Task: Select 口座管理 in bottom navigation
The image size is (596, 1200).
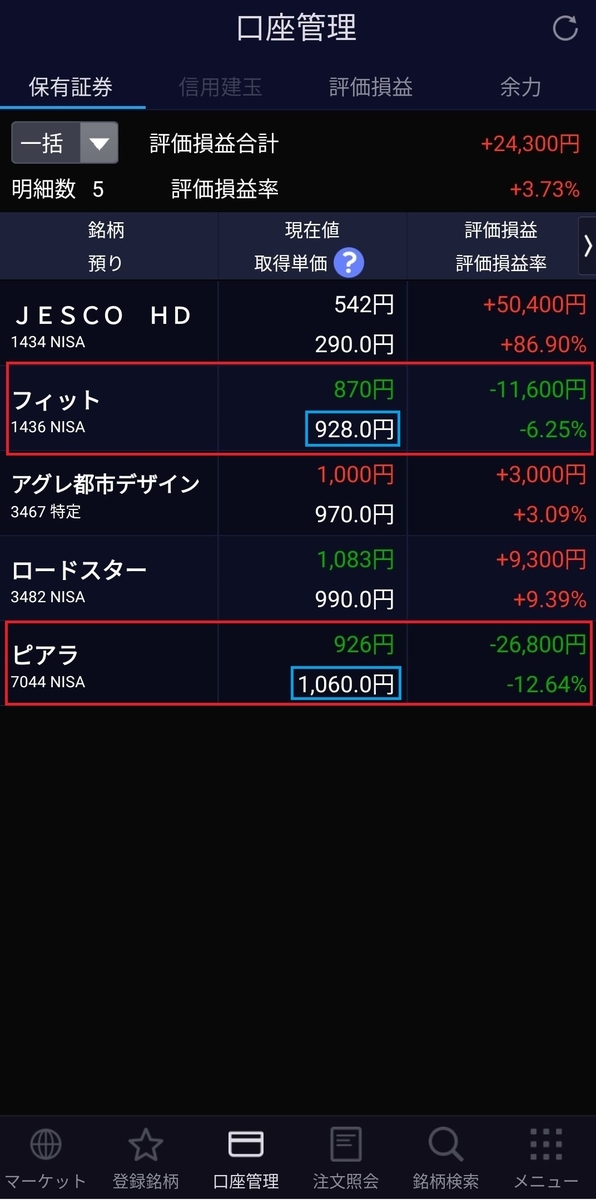Action: click(246, 1158)
